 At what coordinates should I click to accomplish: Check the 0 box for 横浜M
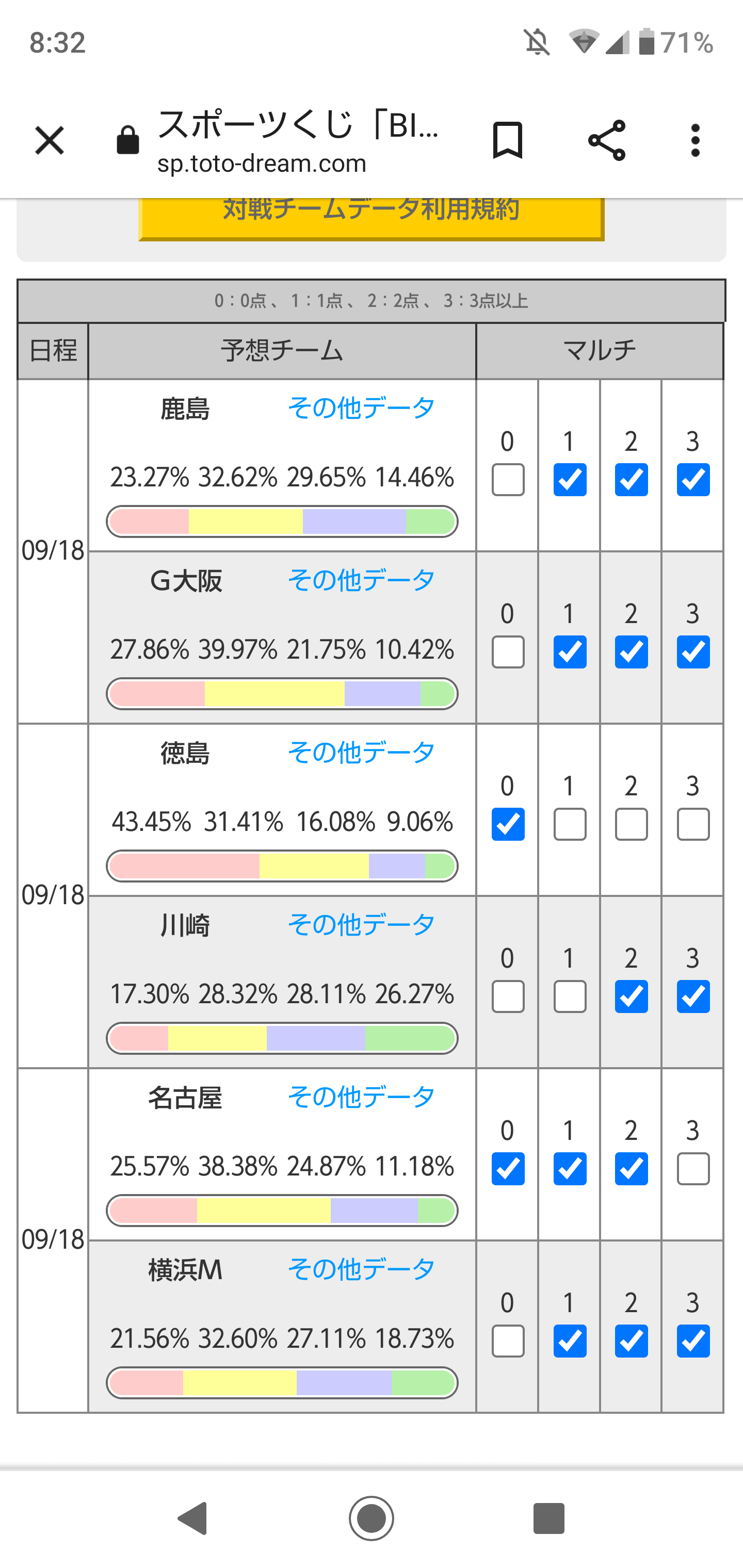pos(508,1341)
